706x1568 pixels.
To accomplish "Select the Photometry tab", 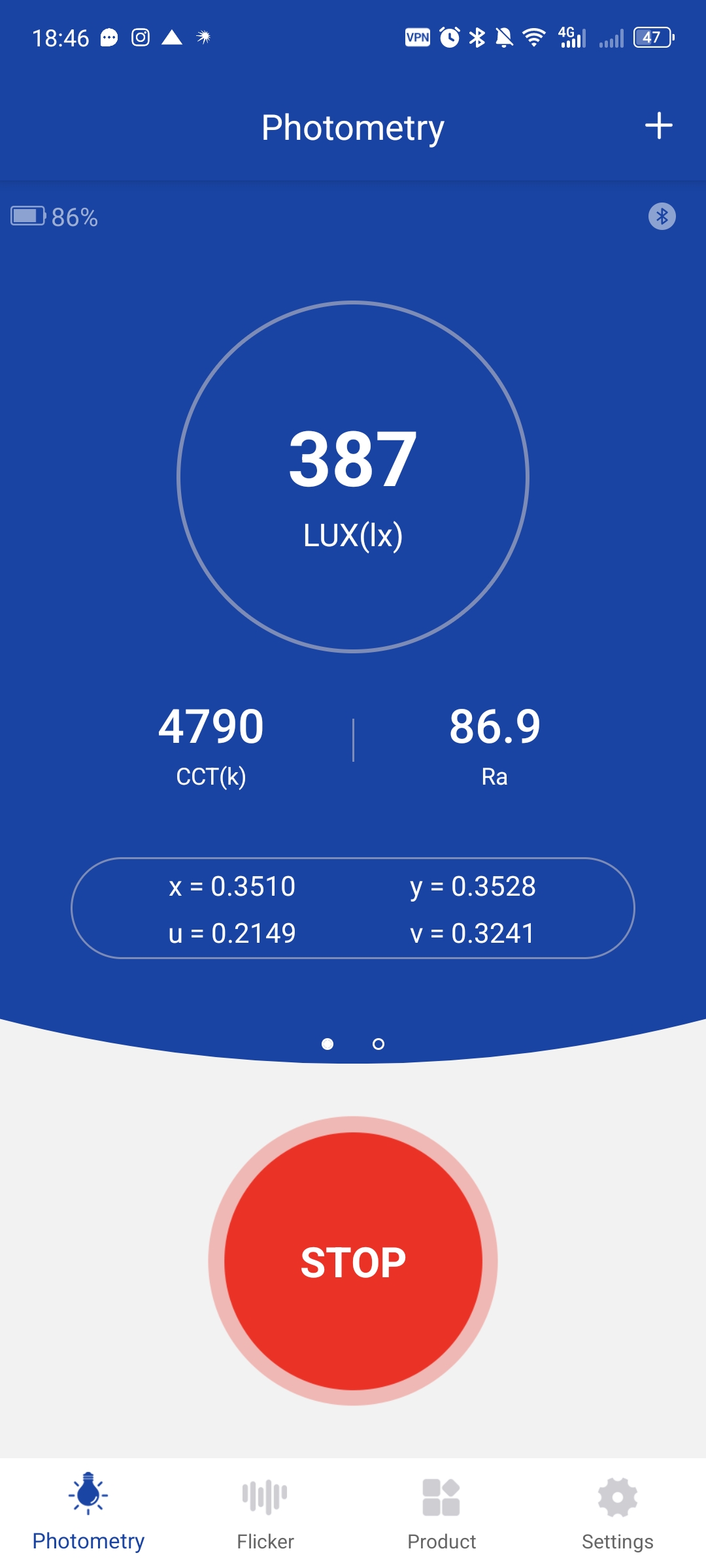I will pyautogui.click(x=88, y=1512).
